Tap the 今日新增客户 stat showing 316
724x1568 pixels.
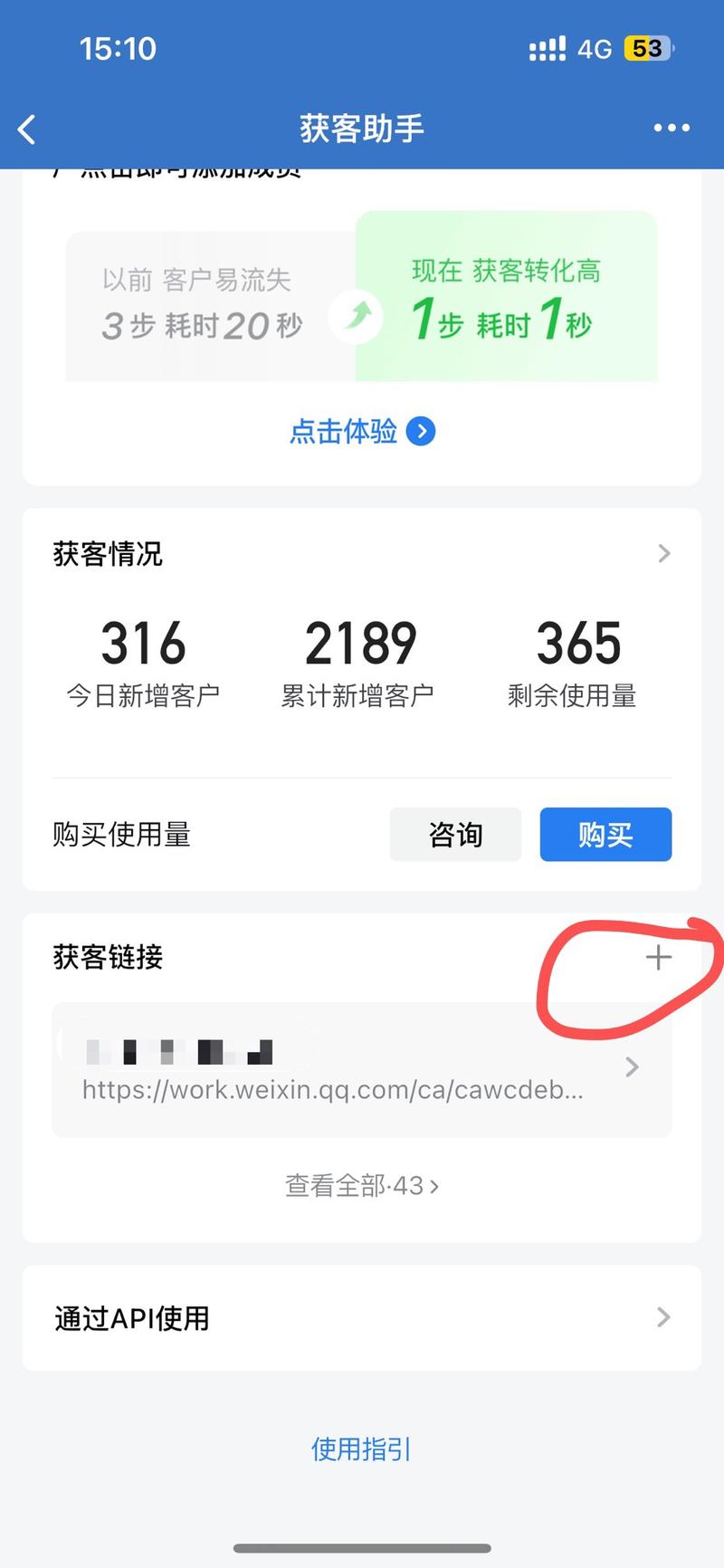click(143, 659)
